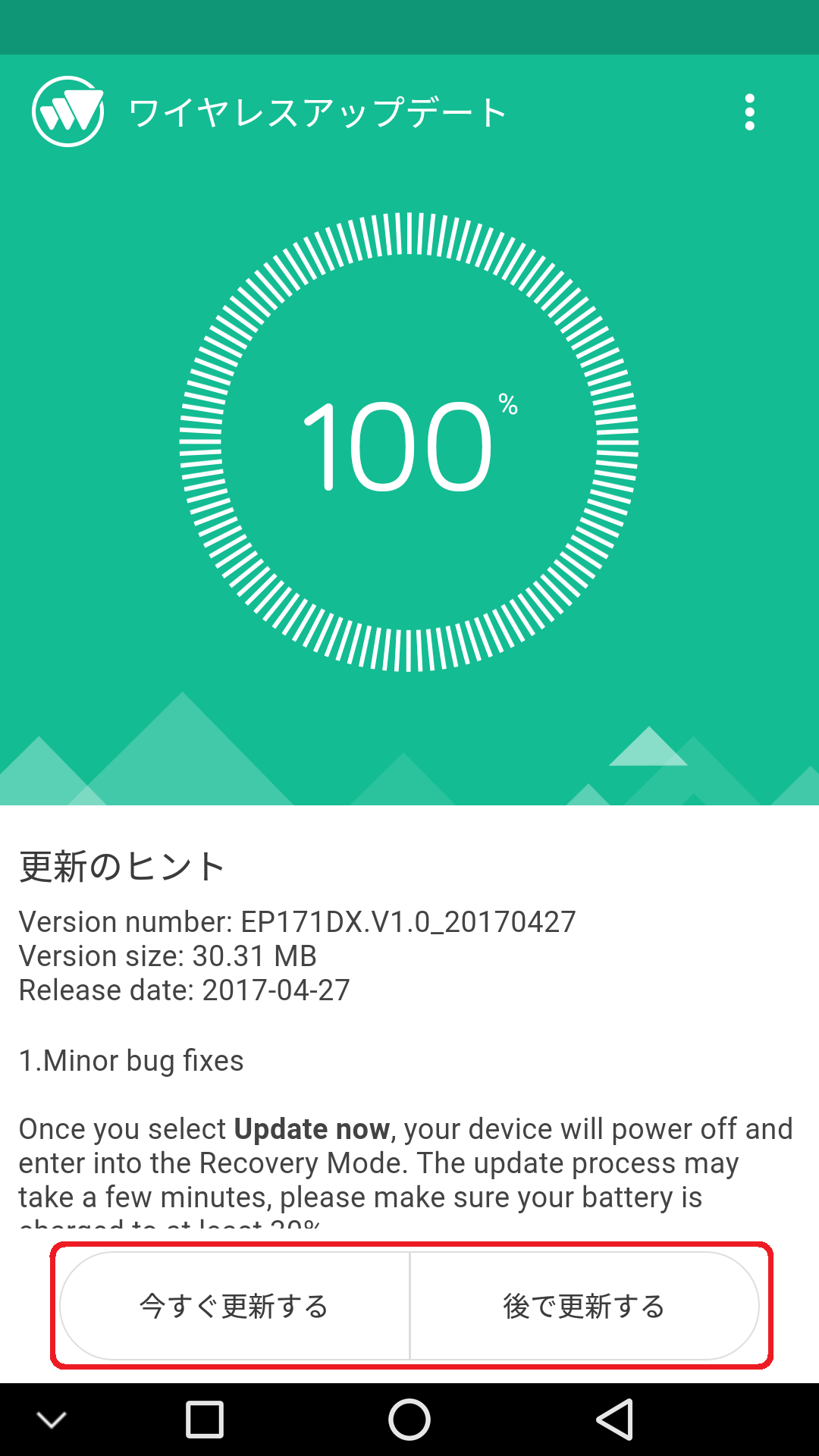
Task: Choose 後で更新する to update later
Action: click(584, 1306)
